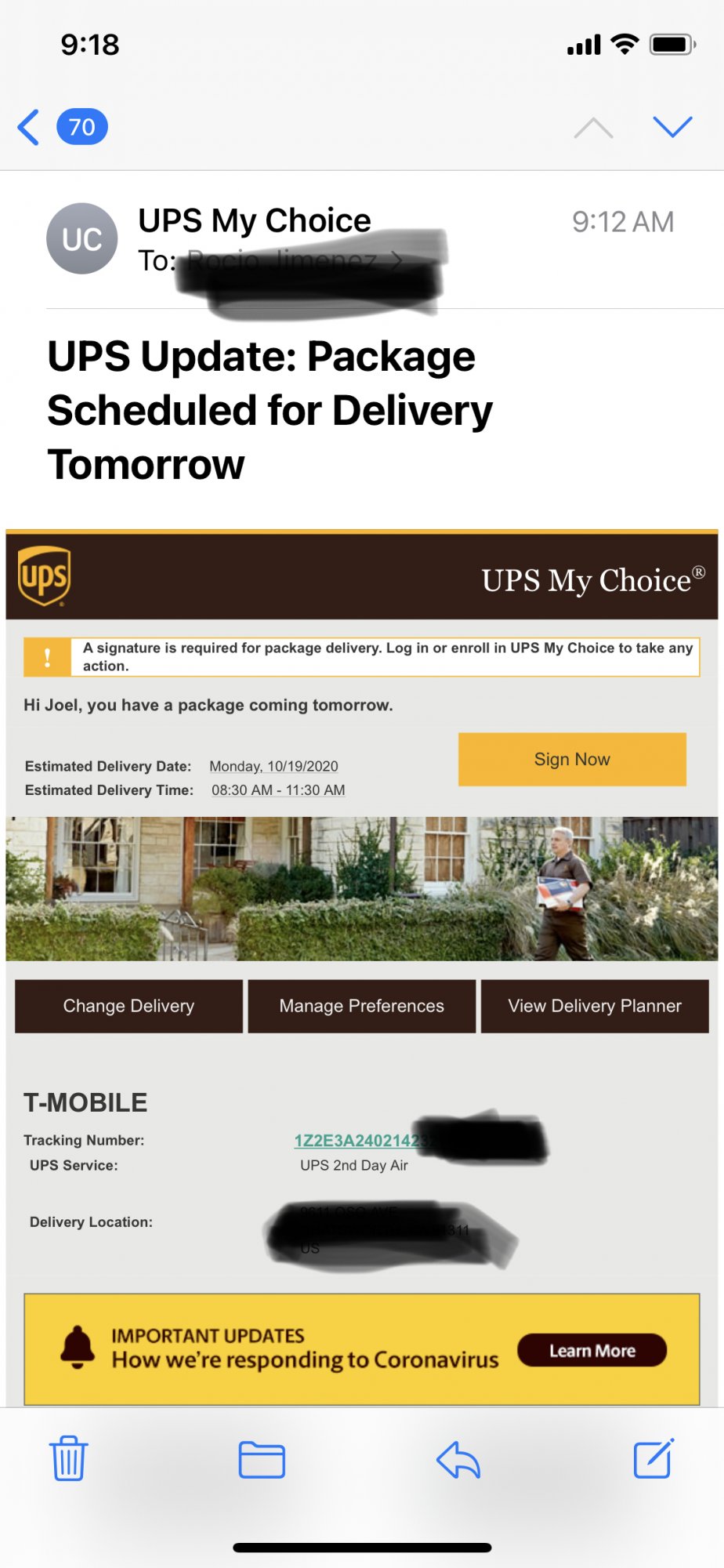Delete this email with the trash icon
Image resolution: width=724 pixels, height=1568 pixels.
pos(69,1458)
